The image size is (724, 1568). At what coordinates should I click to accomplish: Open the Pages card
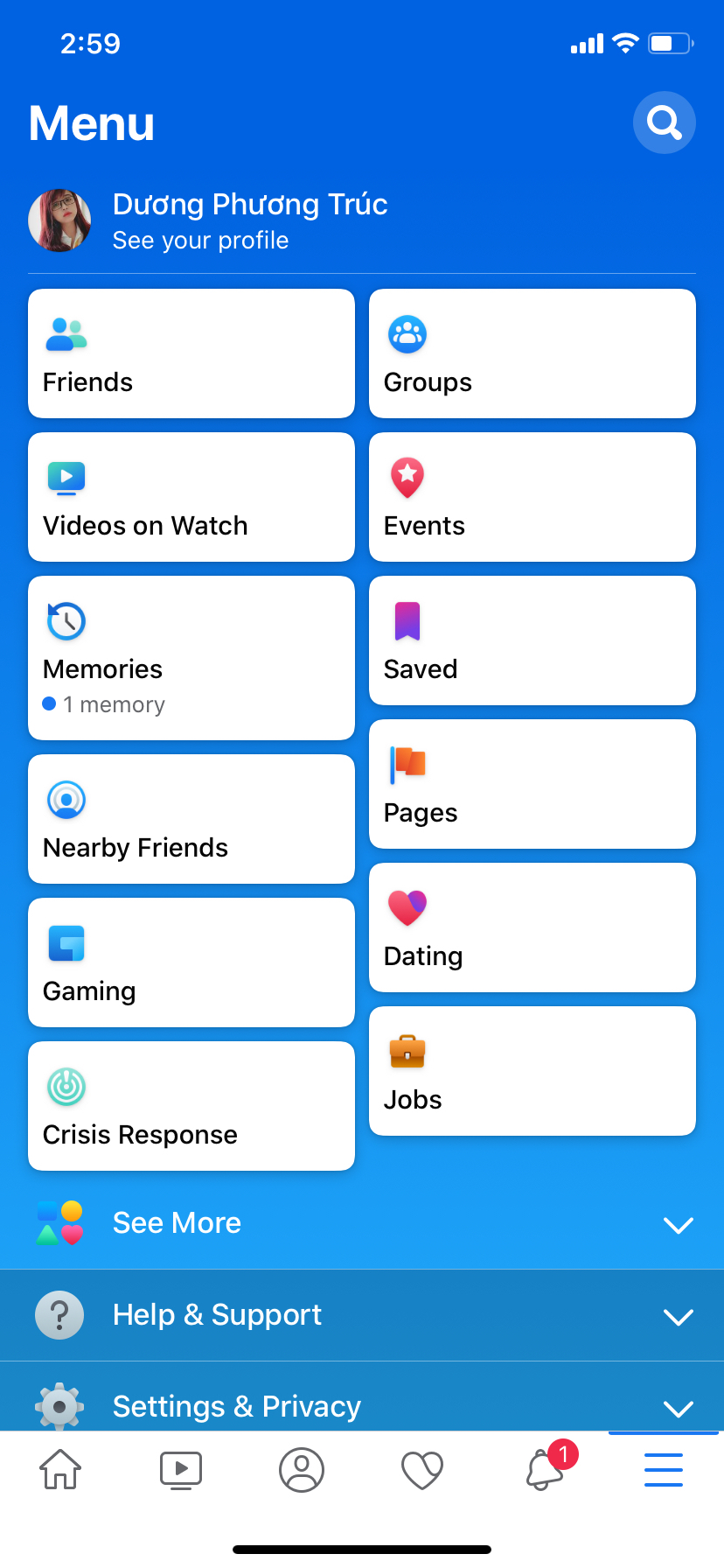click(x=532, y=784)
